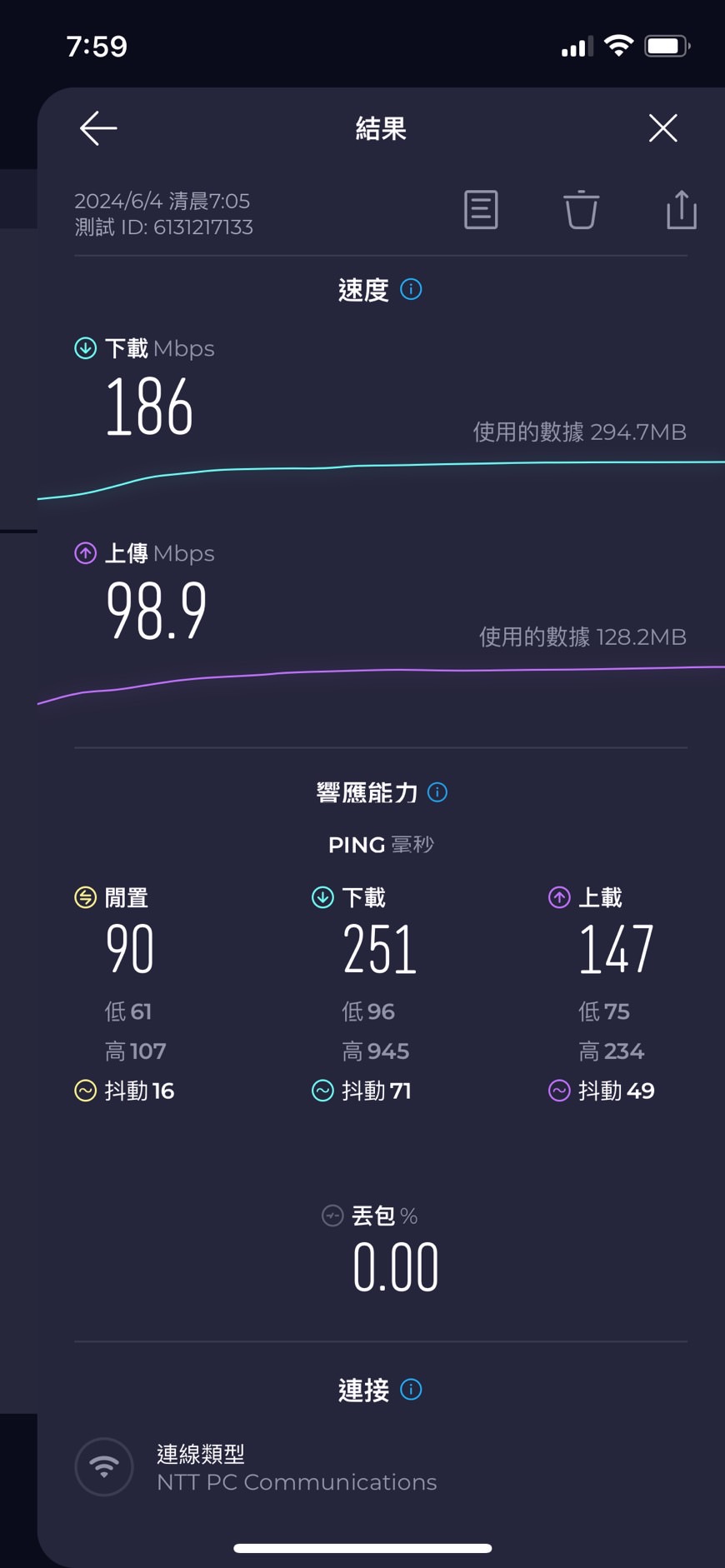Go back using the top arrow
Image resolution: width=725 pixels, height=1568 pixels.
click(98, 128)
